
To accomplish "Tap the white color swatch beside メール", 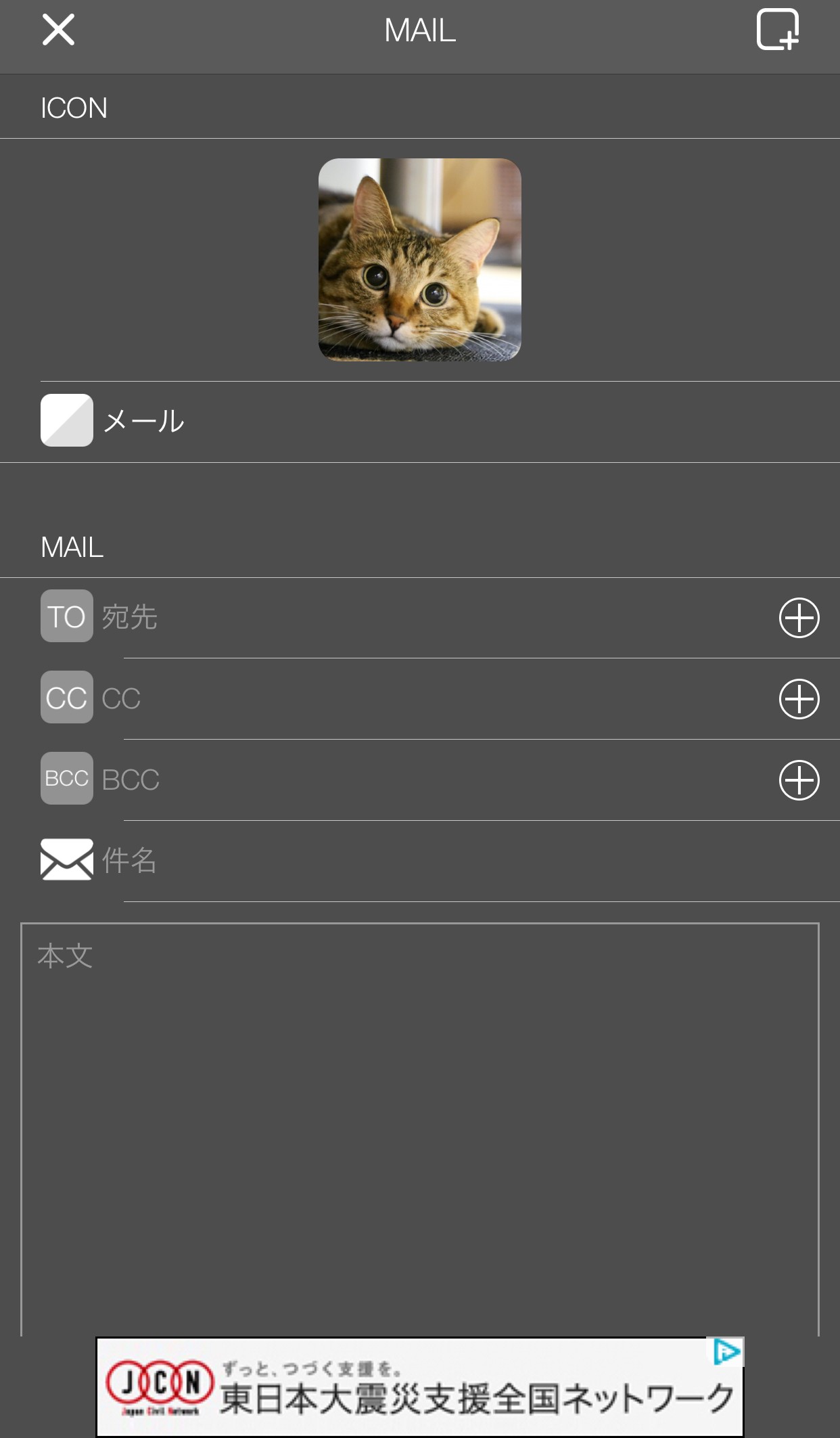I will coord(67,420).
